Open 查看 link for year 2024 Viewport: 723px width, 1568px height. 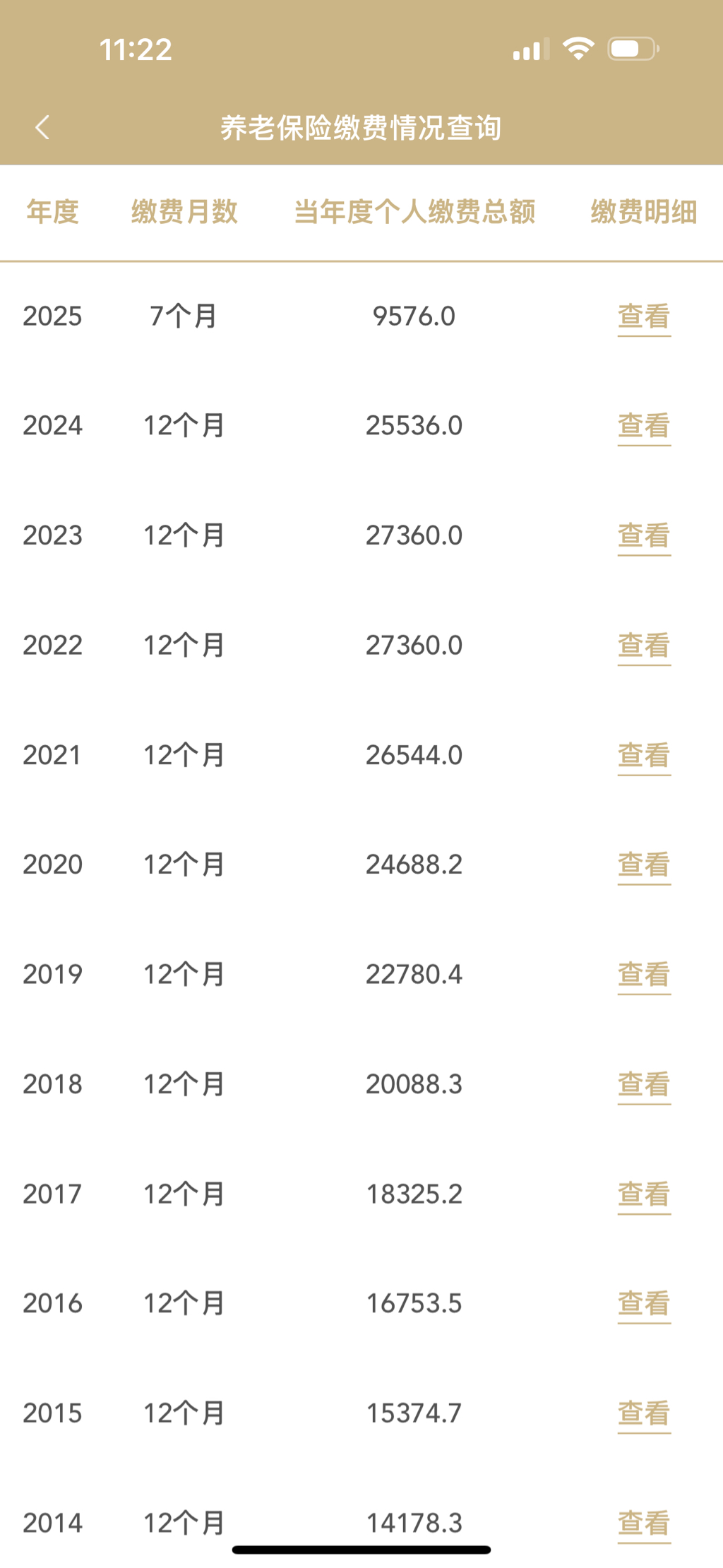(643, 426)
